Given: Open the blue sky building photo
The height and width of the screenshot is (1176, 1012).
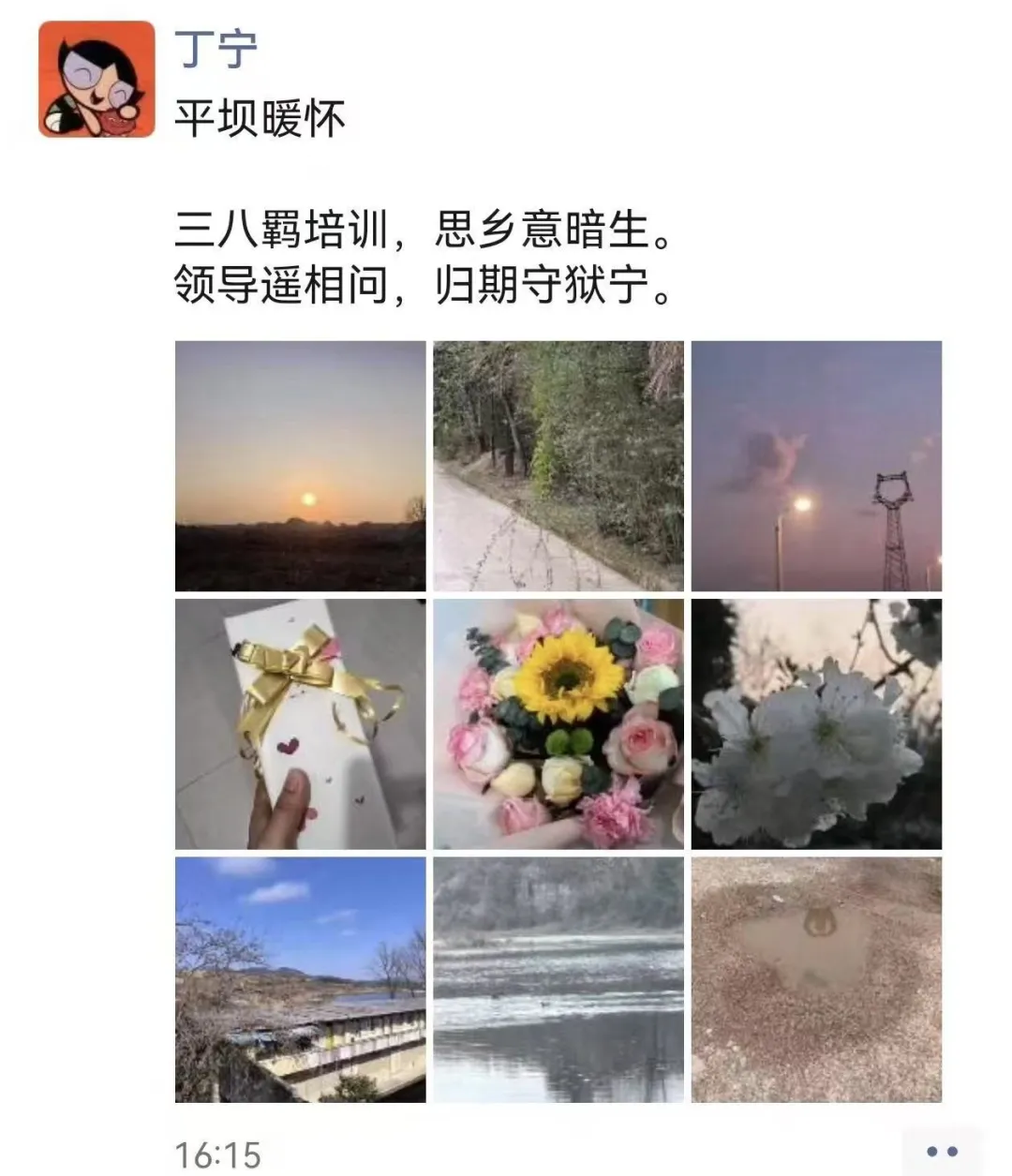Looking at the screenshot, I should [300, 979].
